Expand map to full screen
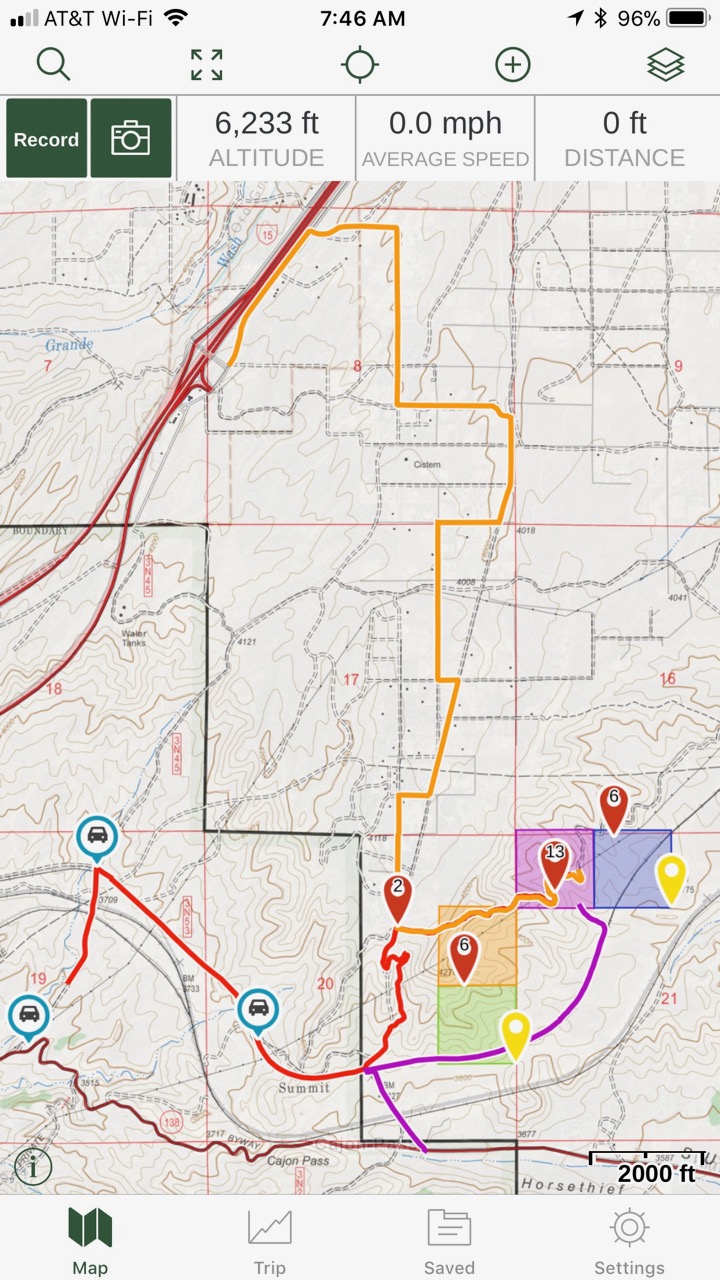This screenshot has width=720, height=1280. point(206,65)
